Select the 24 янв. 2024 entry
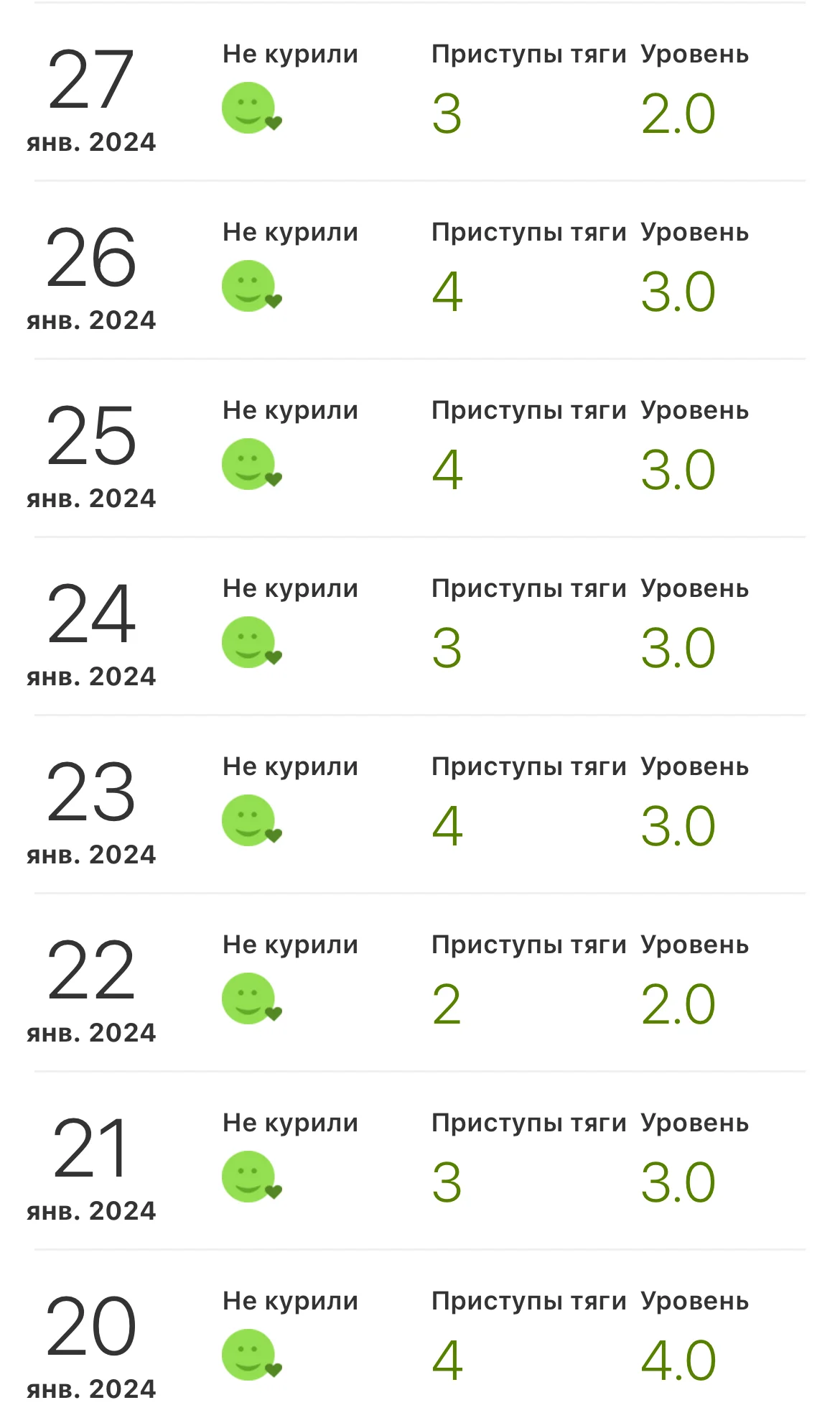Viewport: 840px width, 1423px height. coord(420,626)
